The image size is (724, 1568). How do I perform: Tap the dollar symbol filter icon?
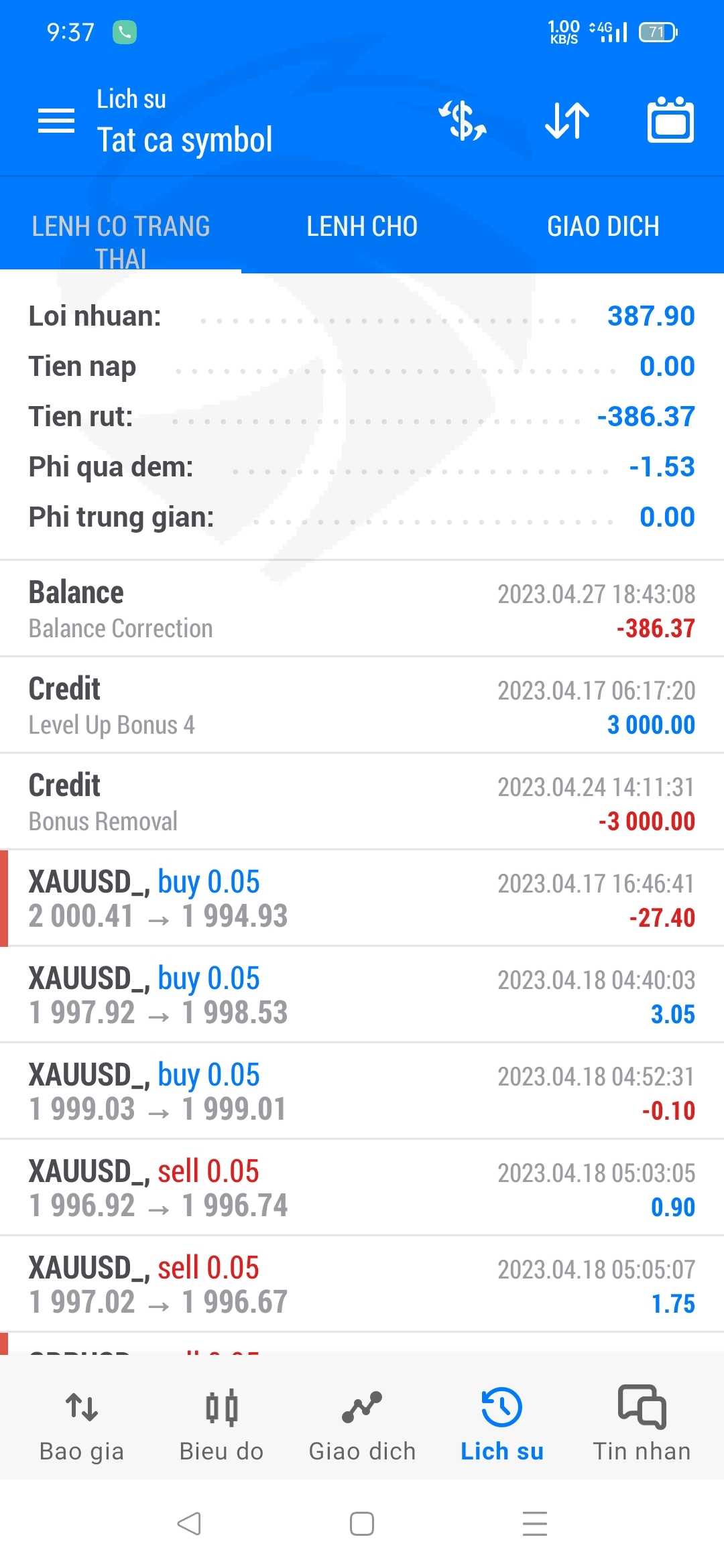(463, 121)
